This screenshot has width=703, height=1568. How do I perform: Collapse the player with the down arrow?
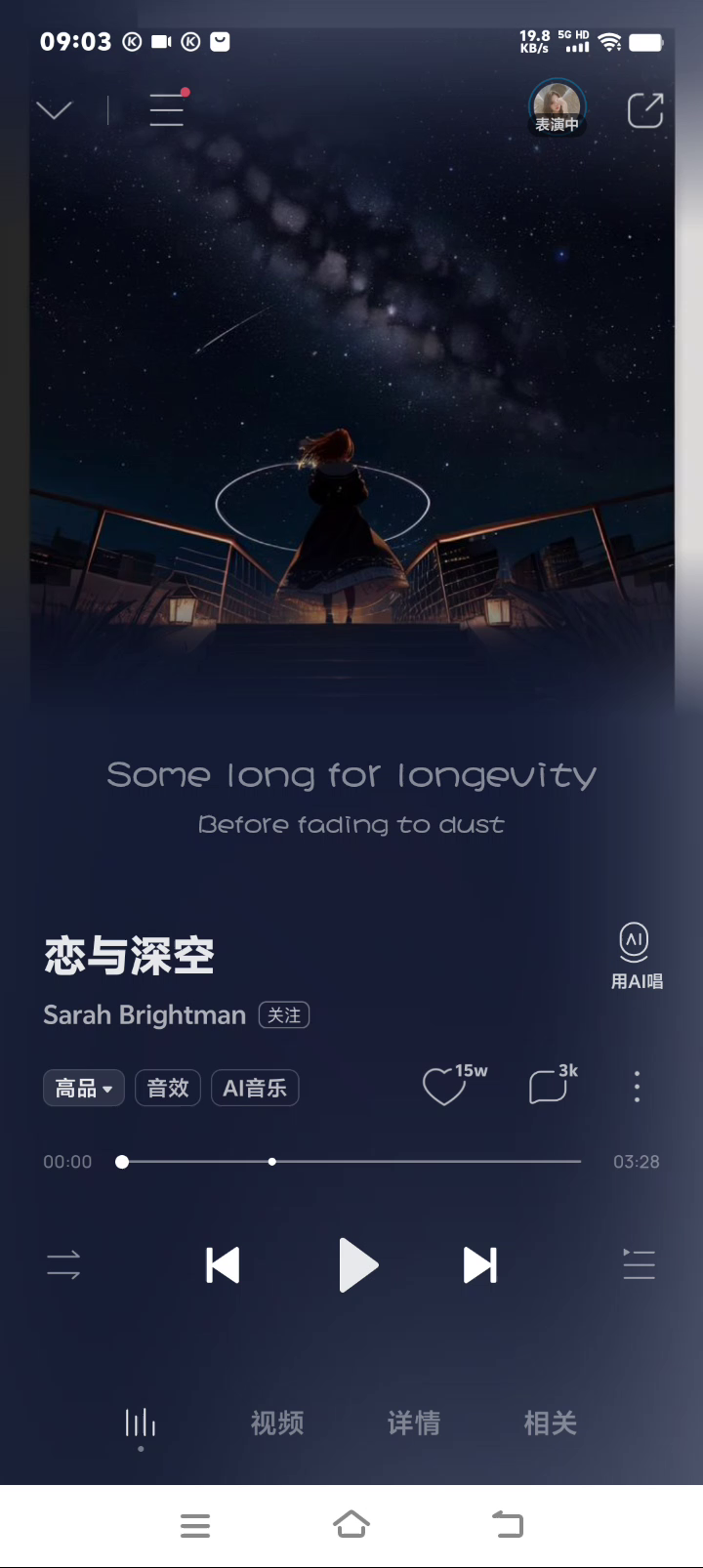point(54,109)
